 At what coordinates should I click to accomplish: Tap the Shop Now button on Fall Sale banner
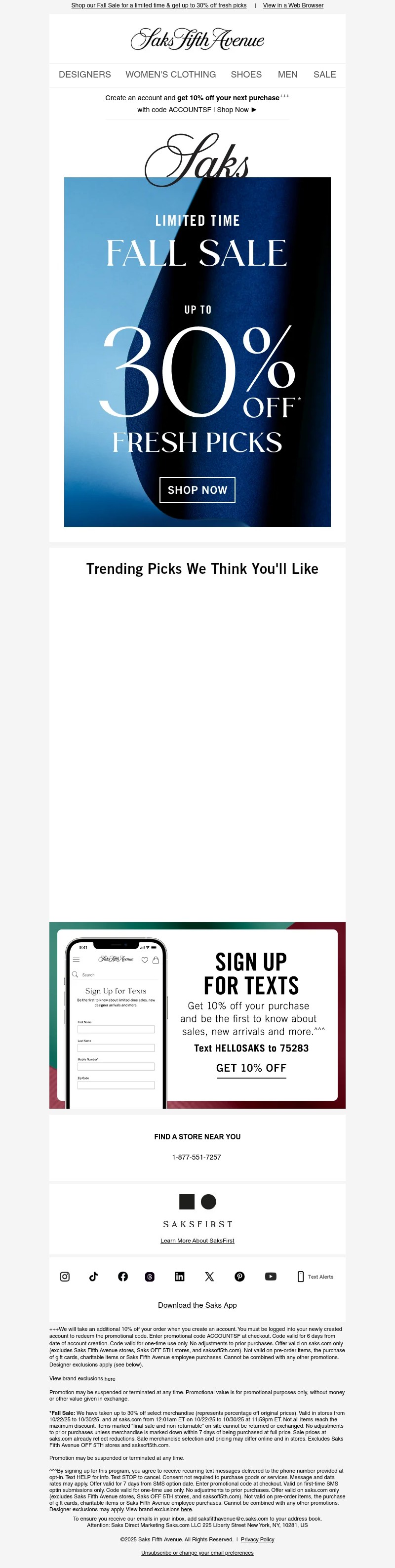(x=197, y=490)
